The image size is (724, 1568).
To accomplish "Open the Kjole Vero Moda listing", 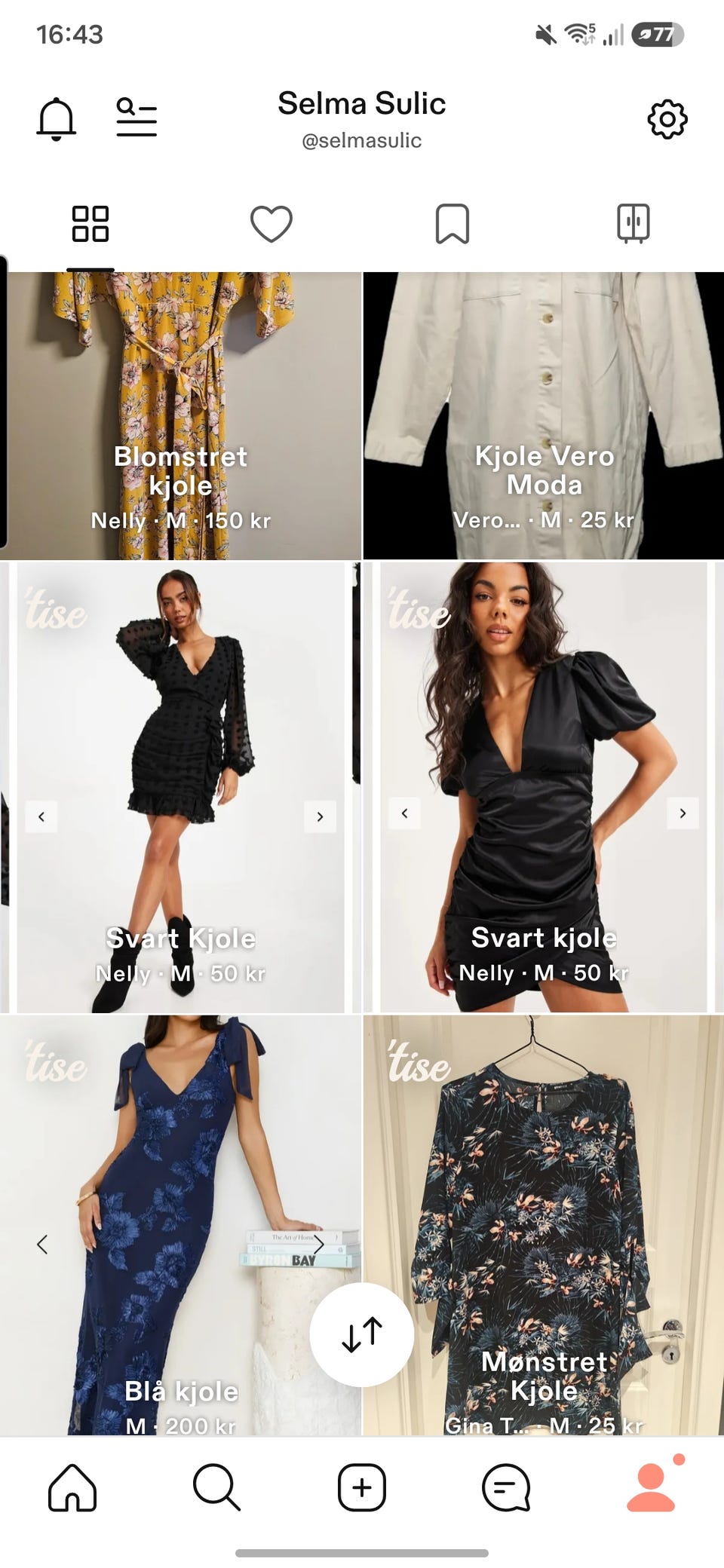I will coord(544,415).
